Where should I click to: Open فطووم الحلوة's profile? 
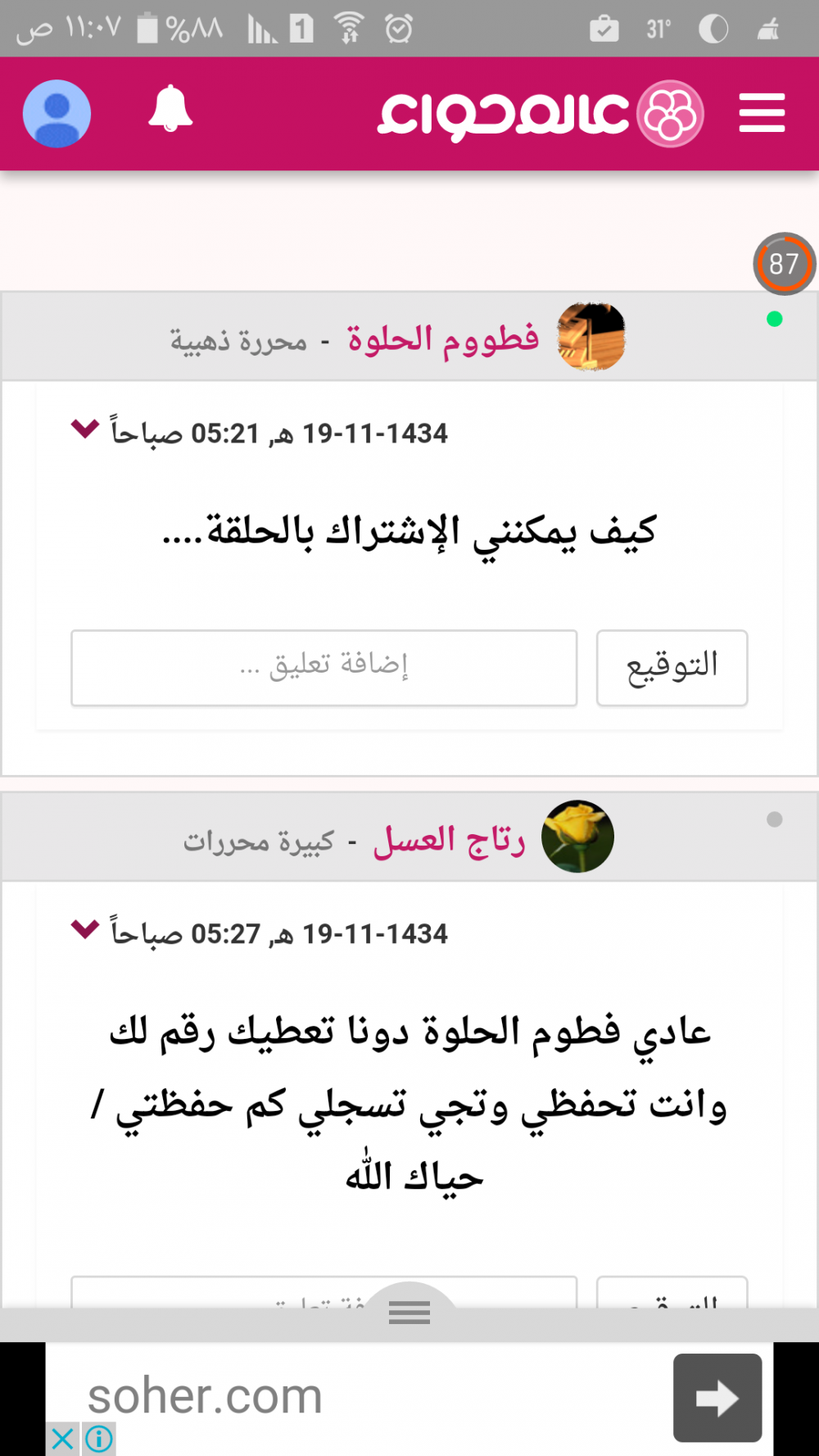click(443, 338)
